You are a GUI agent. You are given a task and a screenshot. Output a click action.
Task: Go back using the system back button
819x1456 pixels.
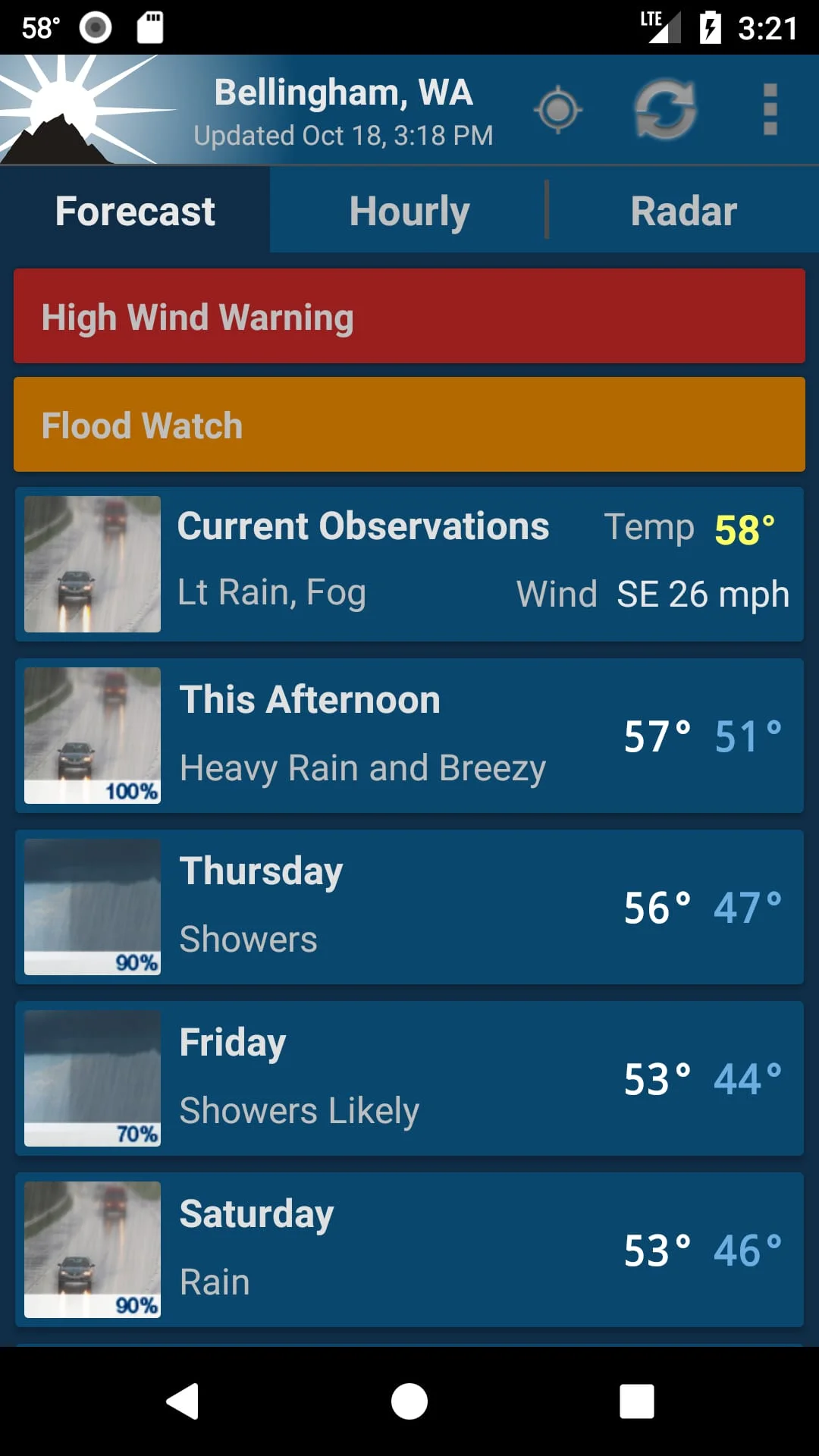click(x=182, y=1401)
